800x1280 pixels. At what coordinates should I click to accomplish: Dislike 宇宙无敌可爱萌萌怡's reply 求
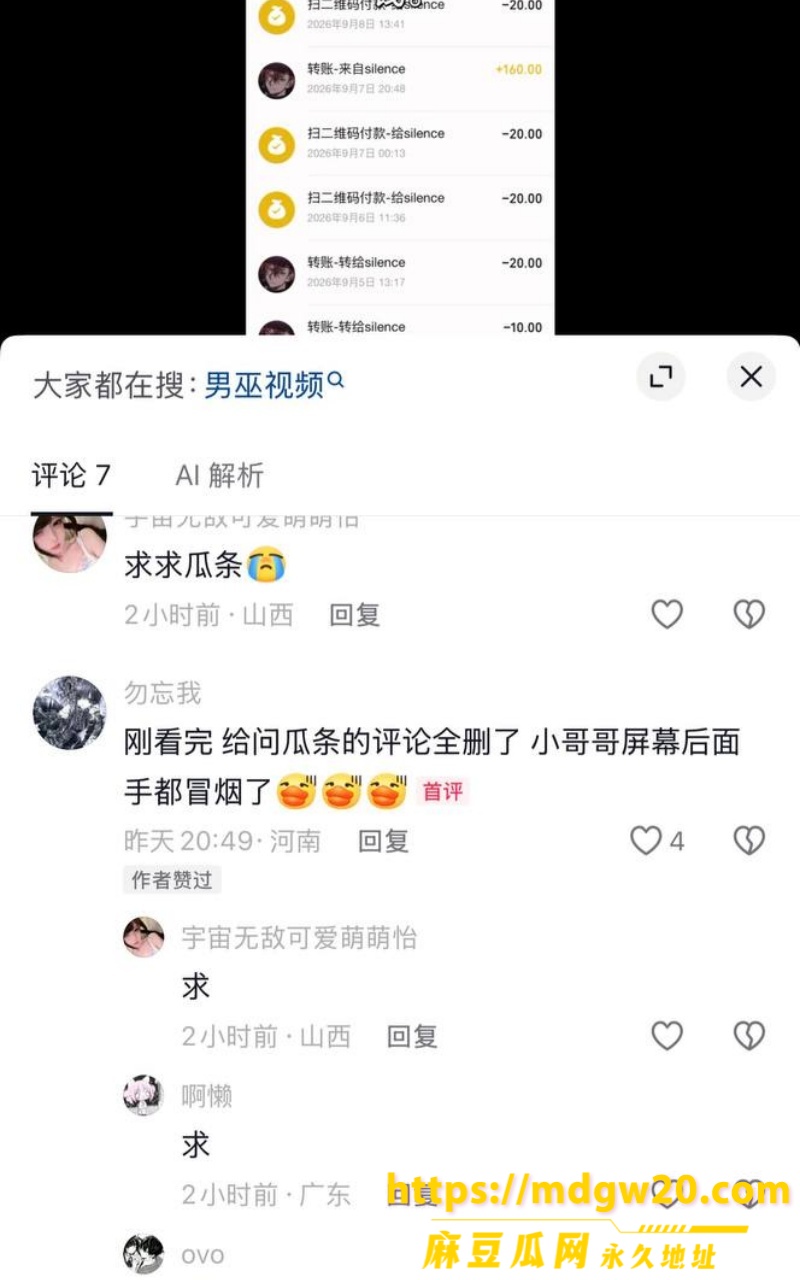pyautogui.click(x=749, y=1036)
